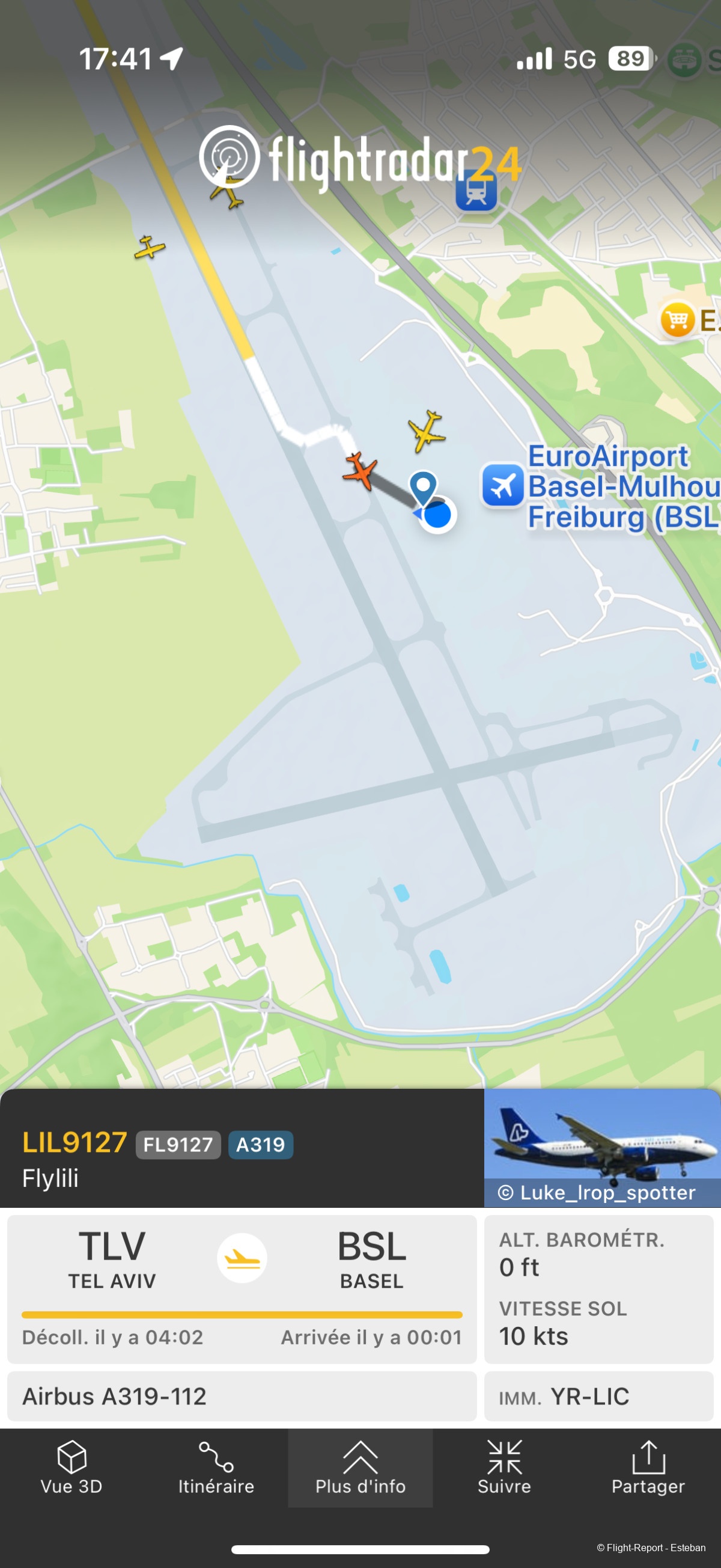This screenshot has width=721, height=1568.
Task: Tap Suivre to follow the flight
Action: tap(504, 1467)
